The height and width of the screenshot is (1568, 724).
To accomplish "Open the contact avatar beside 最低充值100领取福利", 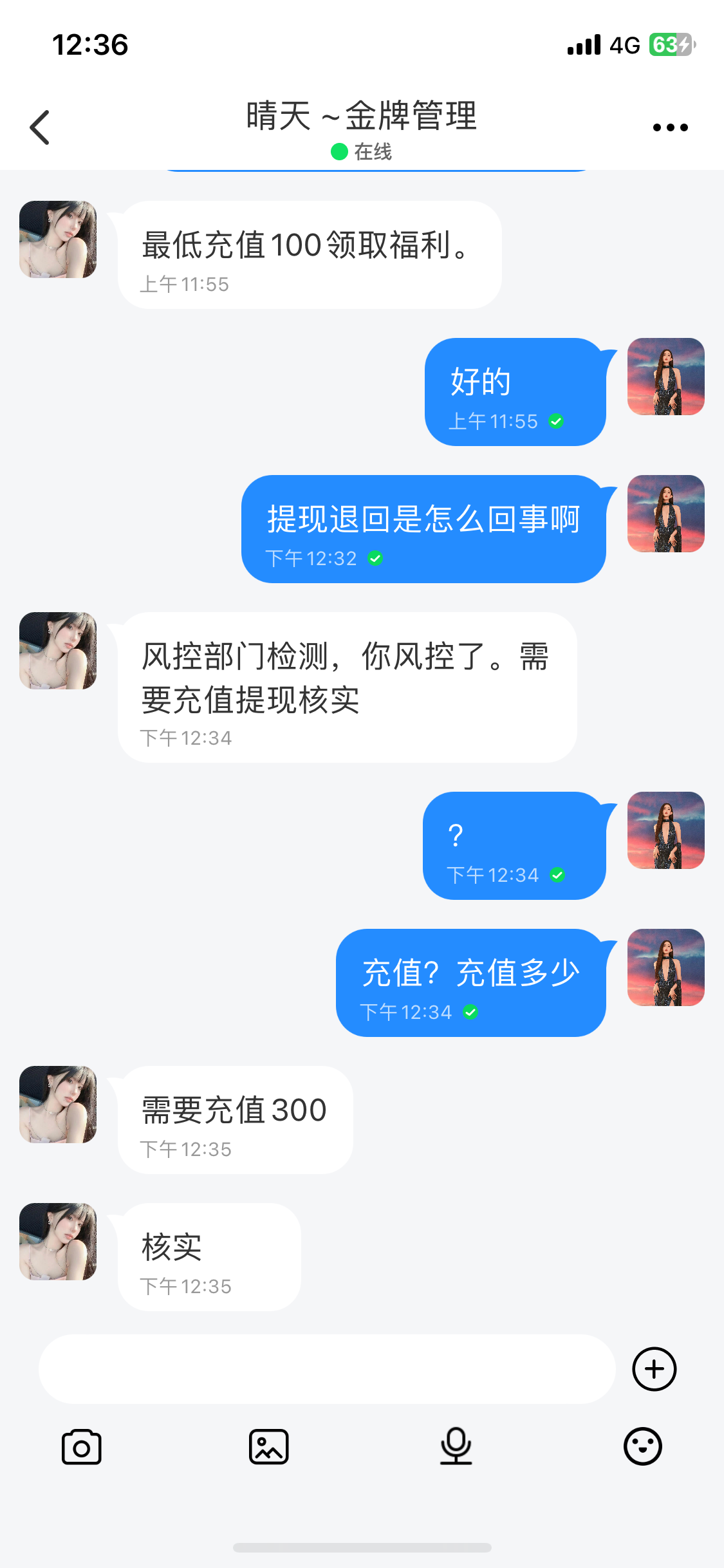I will click(58, 239).
